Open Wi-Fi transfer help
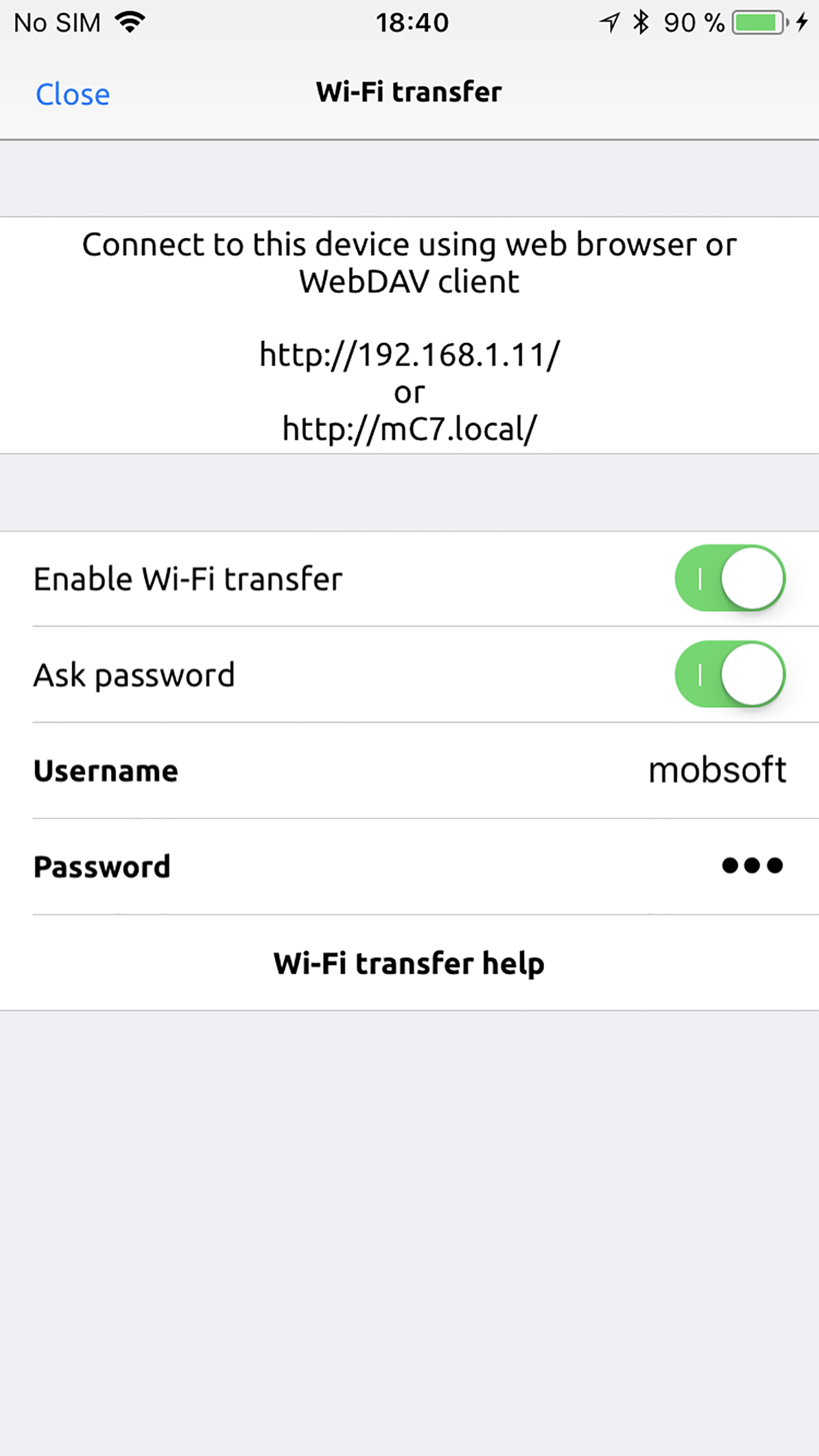The height and width of the screenshot is (1456, 819). point(409,963)
